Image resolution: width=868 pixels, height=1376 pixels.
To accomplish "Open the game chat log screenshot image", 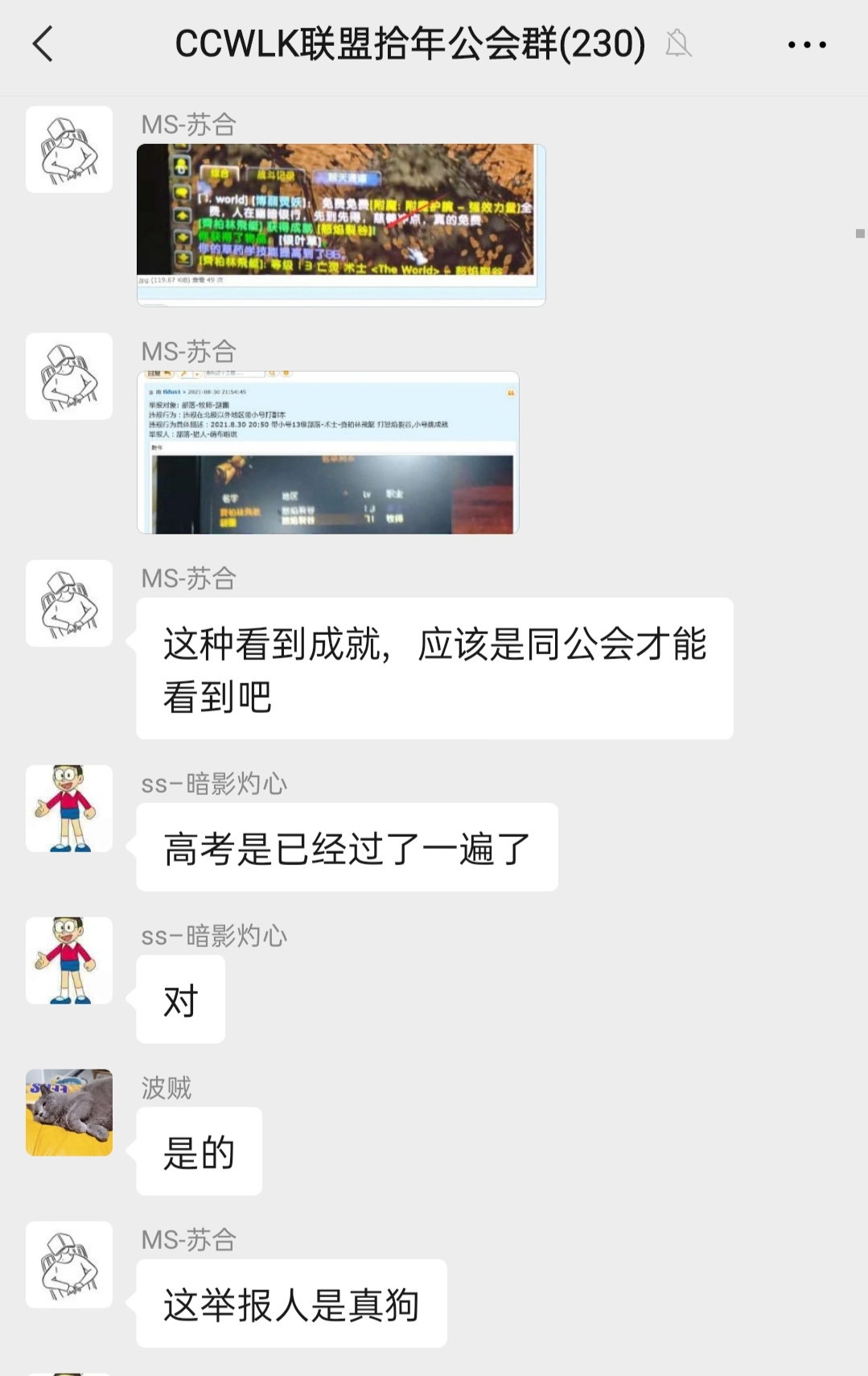I will 340,225.
